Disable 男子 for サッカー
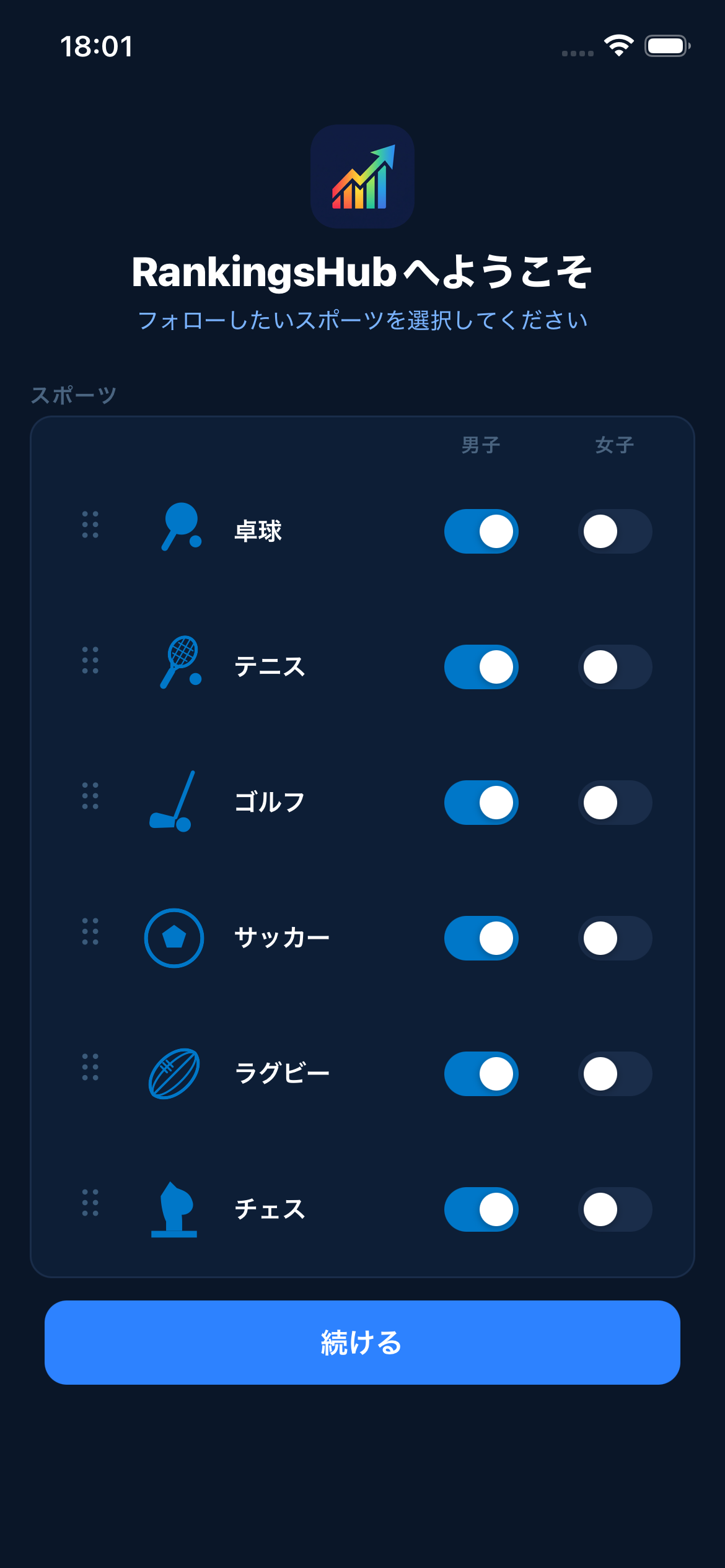 [481, 938]
